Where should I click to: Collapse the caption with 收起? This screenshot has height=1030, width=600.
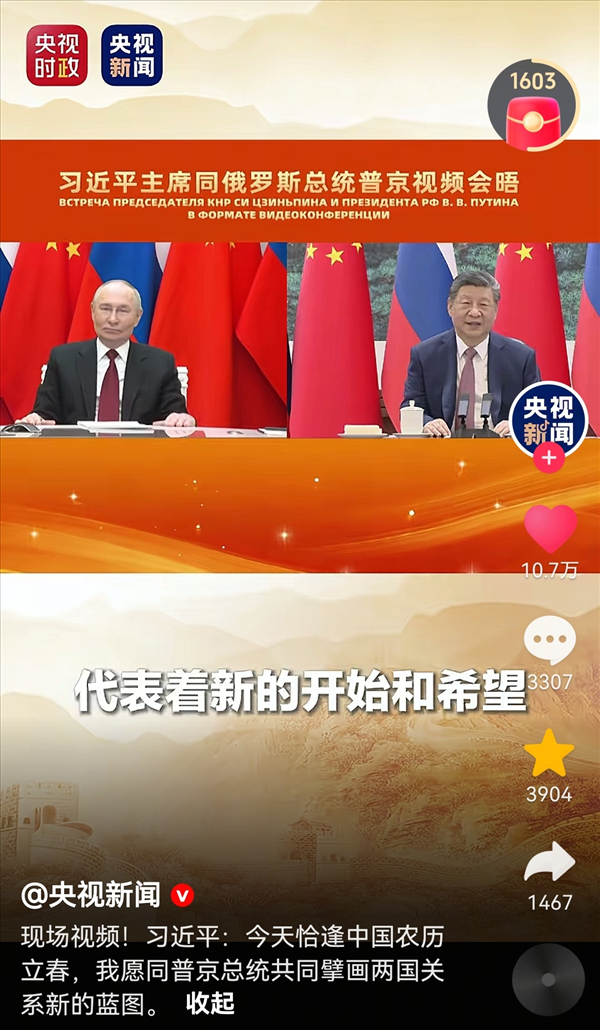[211, 1001]
